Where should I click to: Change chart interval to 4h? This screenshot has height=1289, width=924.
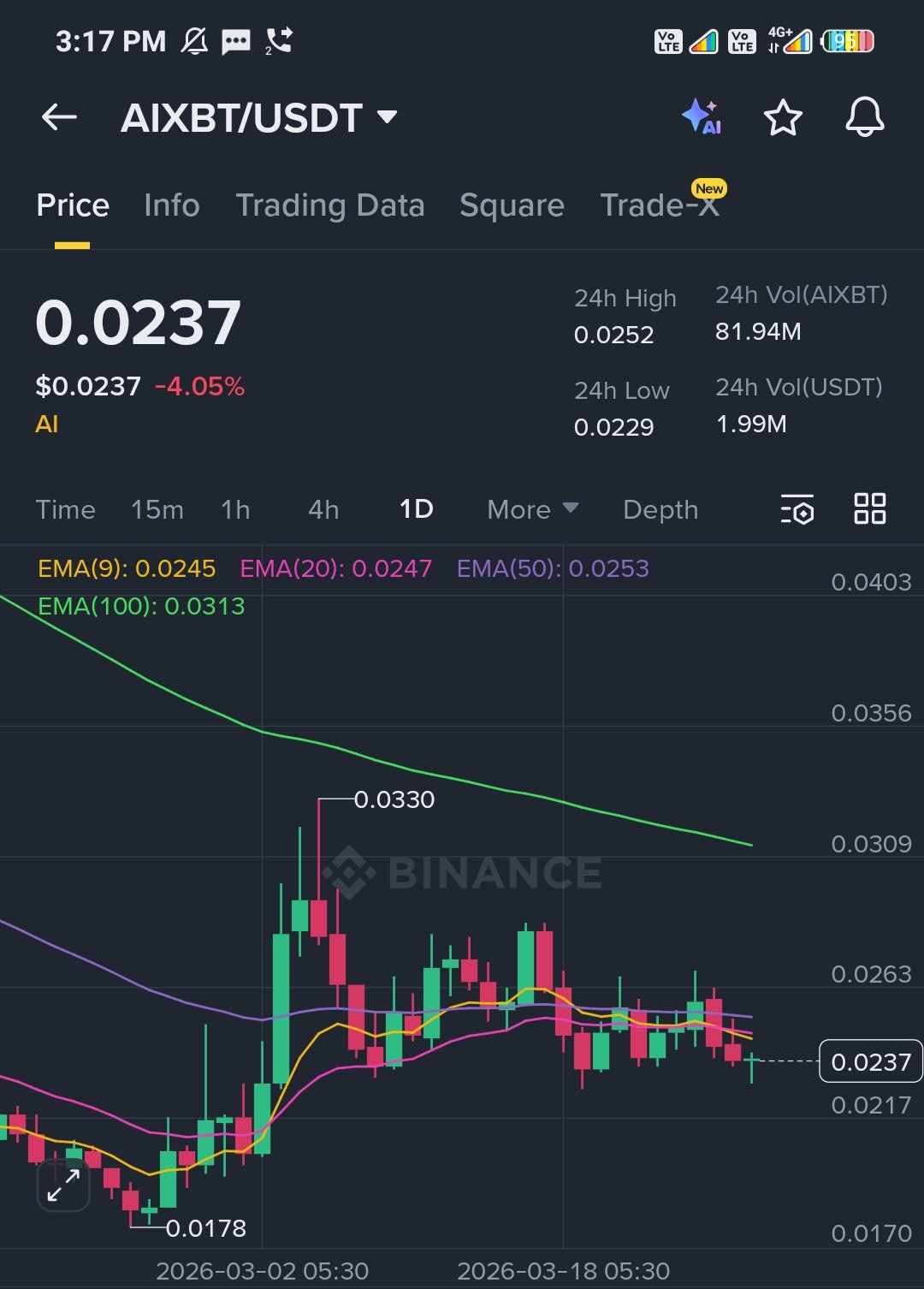tap(323, 509)
